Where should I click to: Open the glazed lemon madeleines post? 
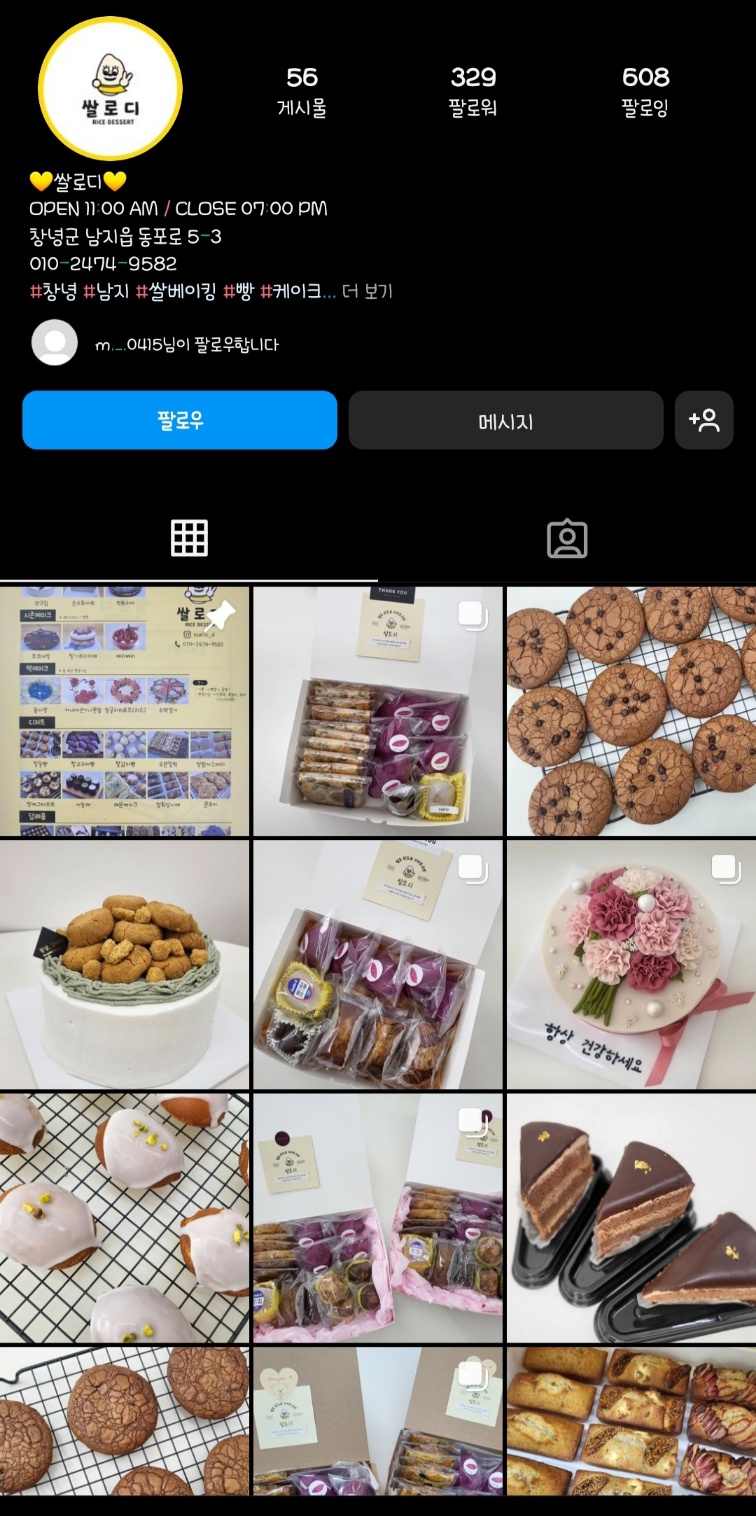tap(124, 1217)
